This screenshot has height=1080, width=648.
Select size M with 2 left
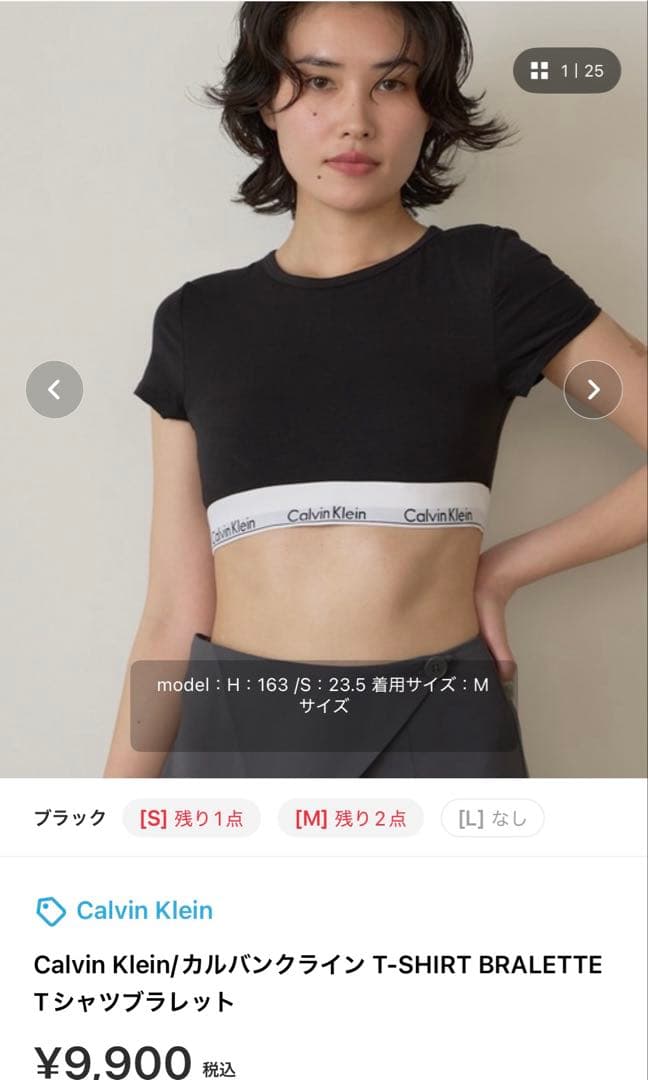350,818
